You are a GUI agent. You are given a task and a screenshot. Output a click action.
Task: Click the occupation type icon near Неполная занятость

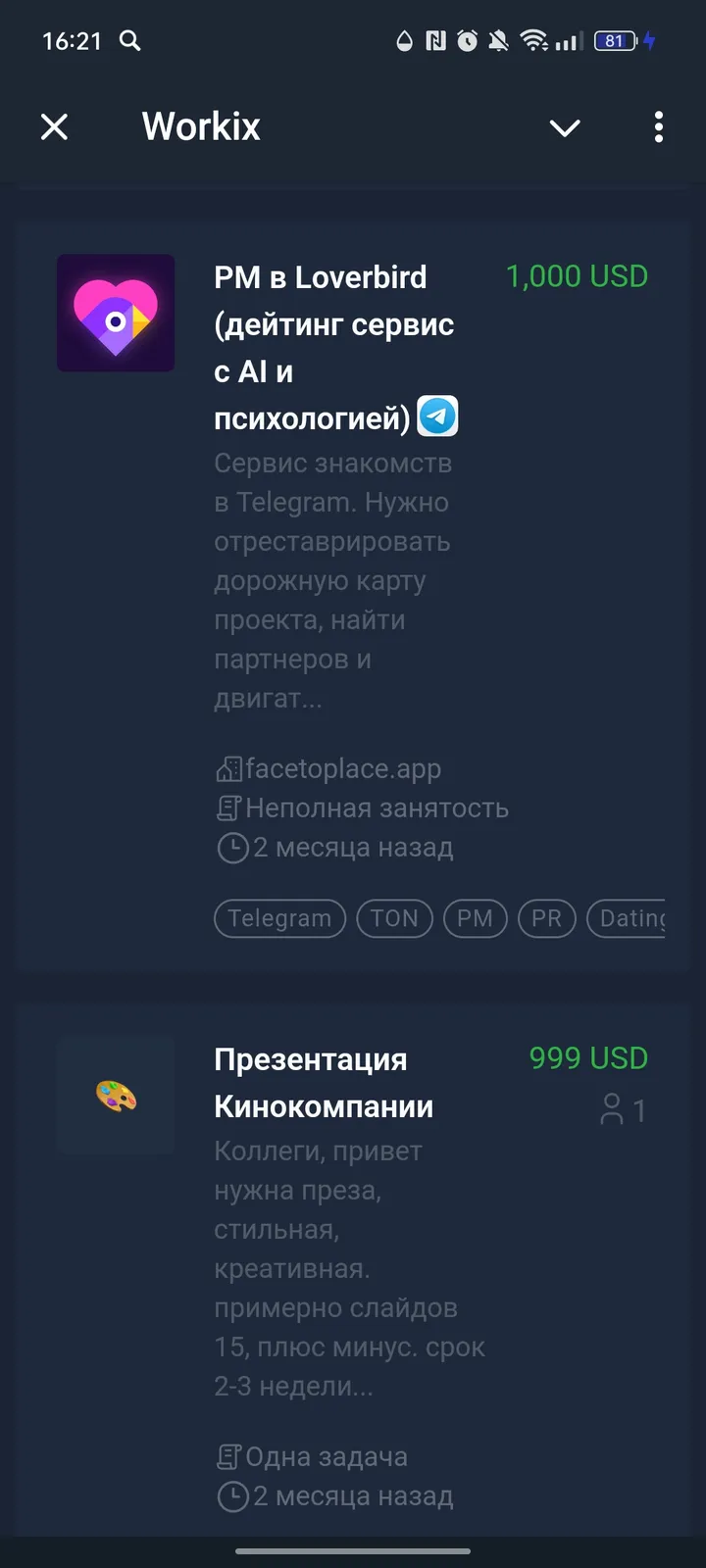tap(229, 808)
